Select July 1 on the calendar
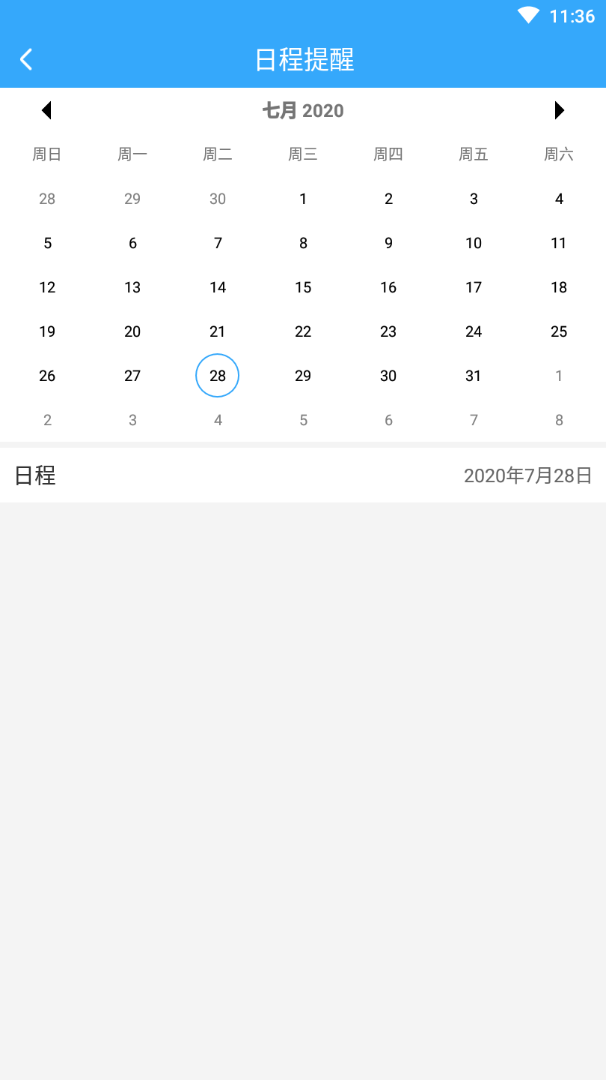The image size is (606, 1080). click(303, 199)
